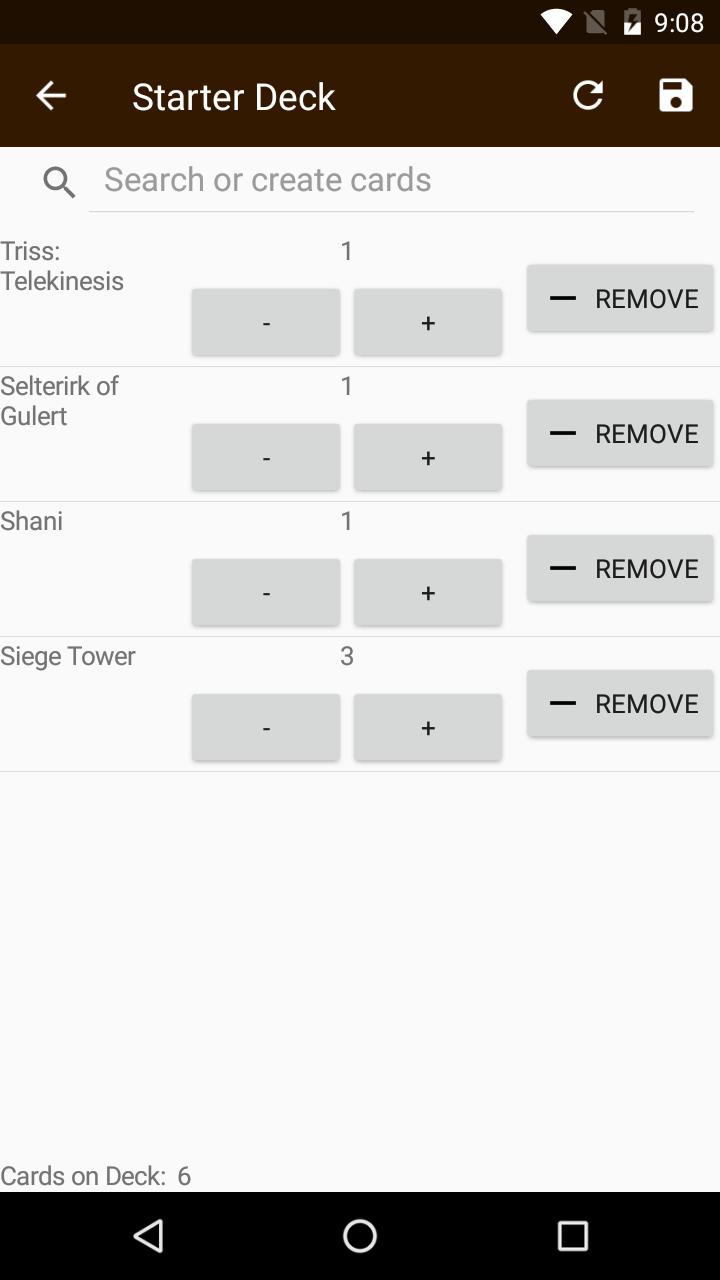Decrease Triss: Telekinesis count
This screenshot has width=720, height=1280.
pyautogui.click(x=266, y=322)
